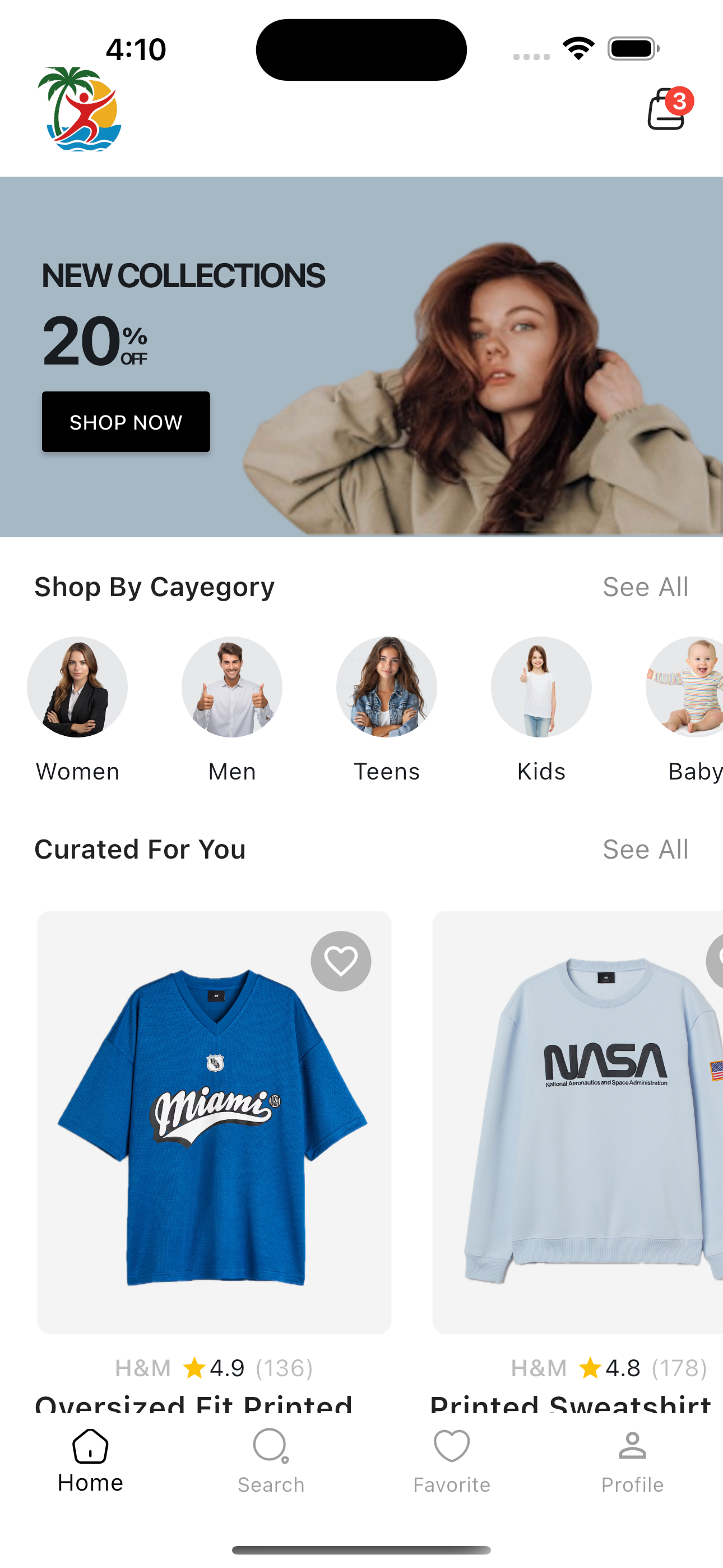Screen dimensions: 723x1568
Task: Tap the SHOP NOW button
Action: tap(126, 422)
